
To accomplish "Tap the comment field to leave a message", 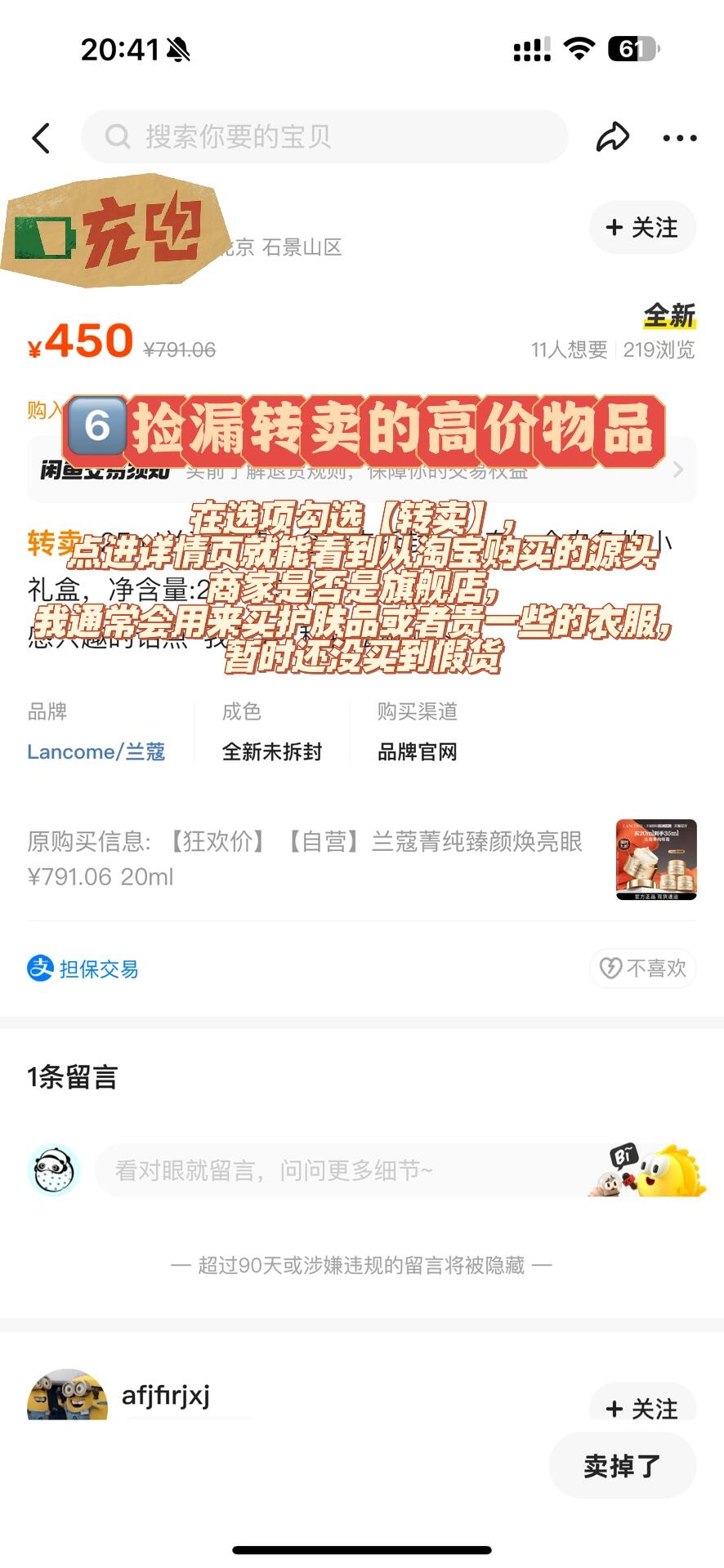I will pos(343,1170).
